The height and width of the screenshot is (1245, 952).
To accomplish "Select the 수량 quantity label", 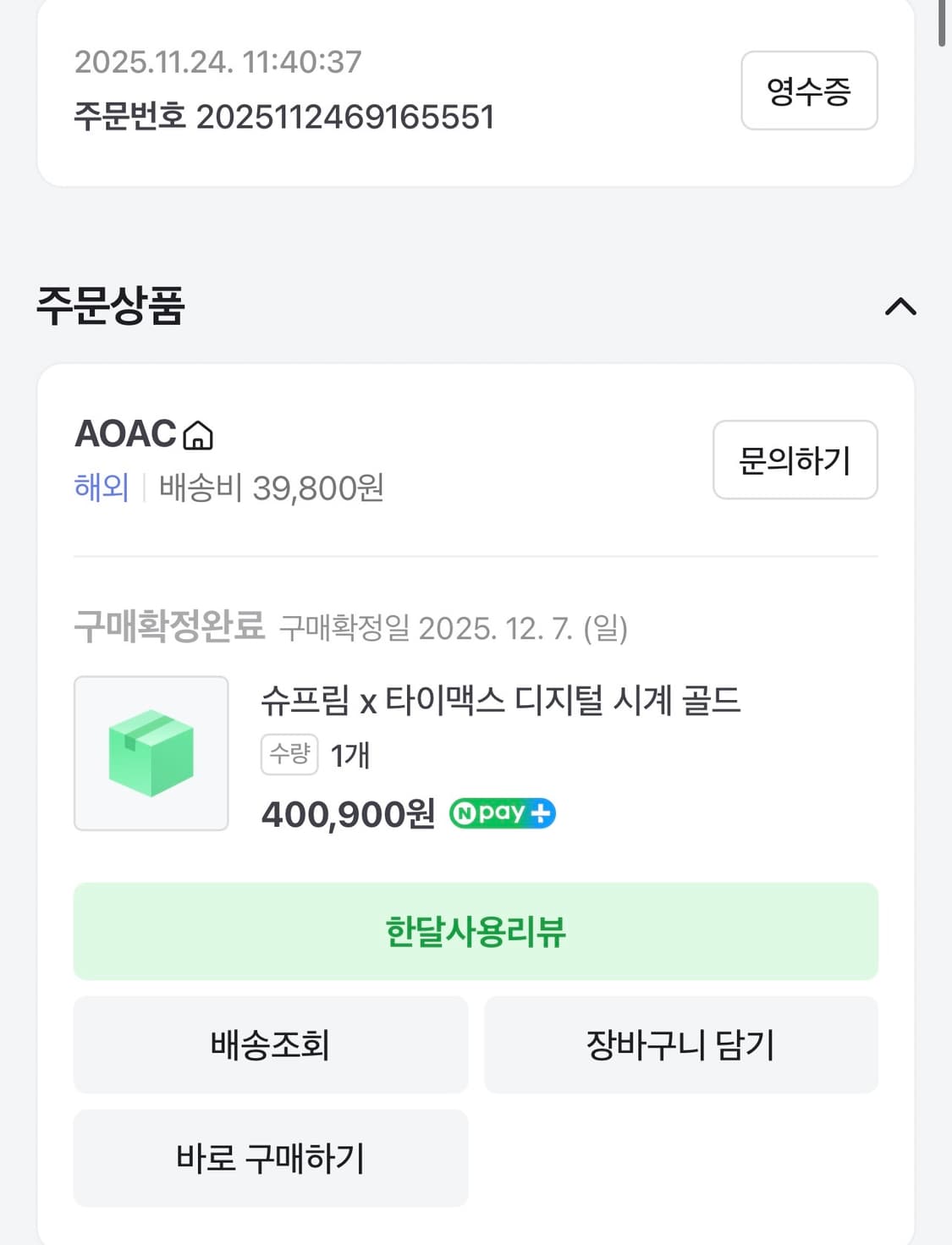I will 289,757.
